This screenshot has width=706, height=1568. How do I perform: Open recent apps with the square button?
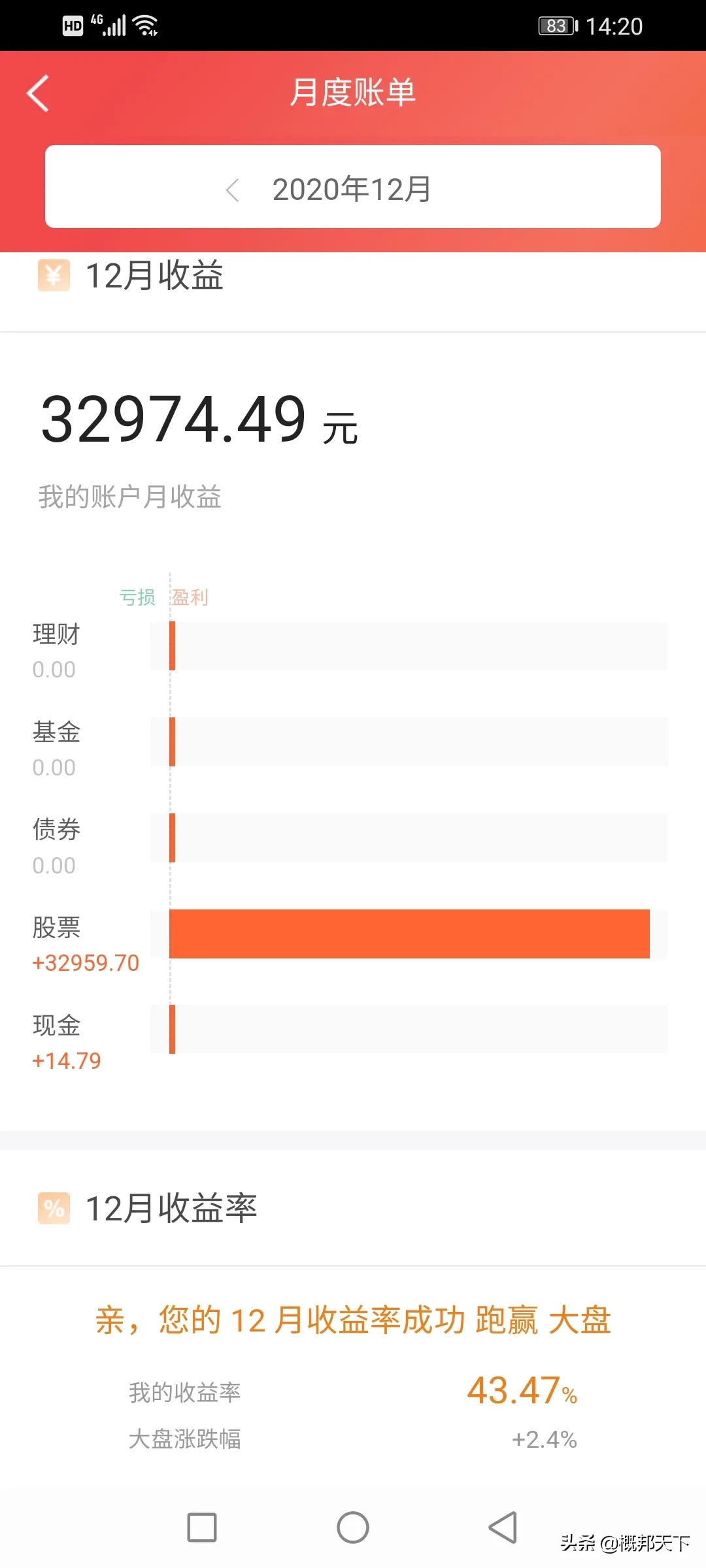point(202,1527)
